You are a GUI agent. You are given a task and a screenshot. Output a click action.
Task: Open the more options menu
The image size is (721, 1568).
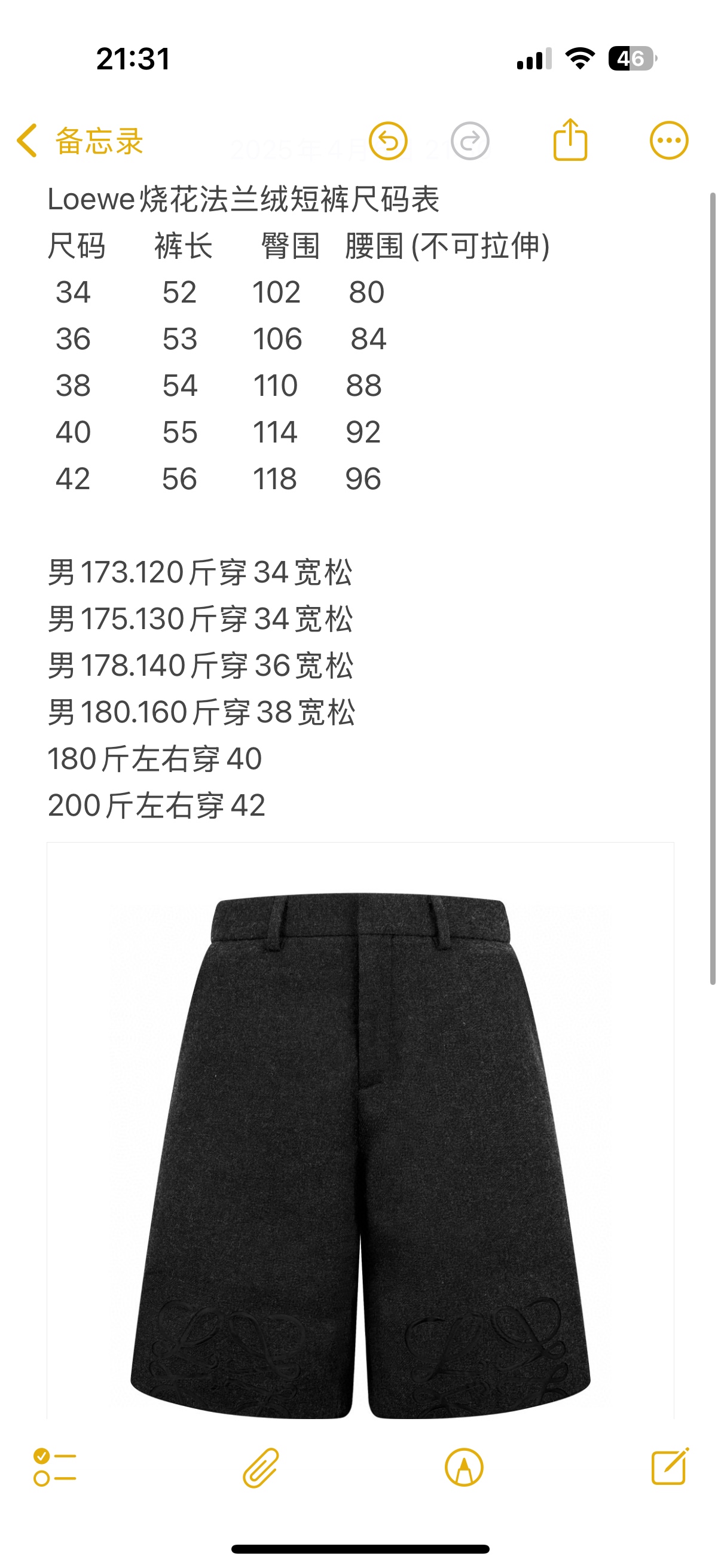point(668,141)
